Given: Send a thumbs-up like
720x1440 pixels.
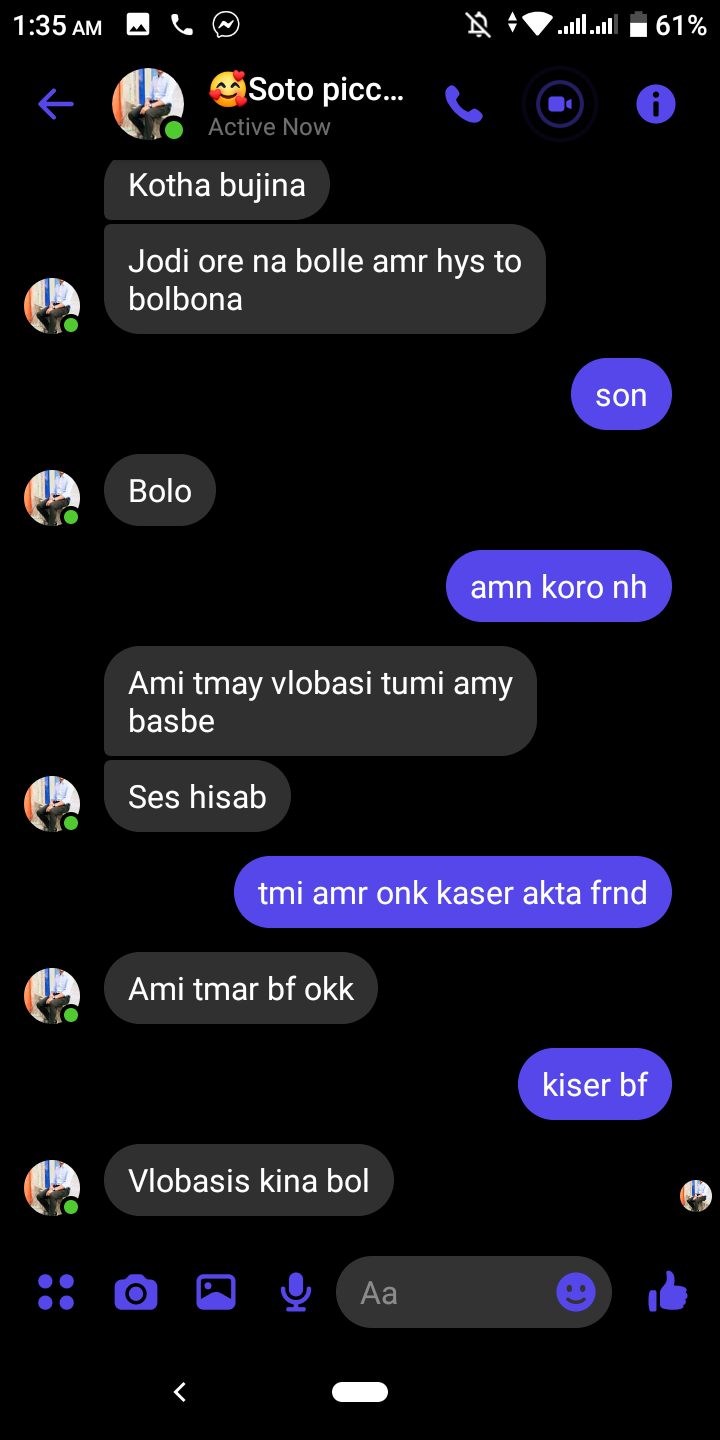Looking at the screenshot, I should (668, 1291).
